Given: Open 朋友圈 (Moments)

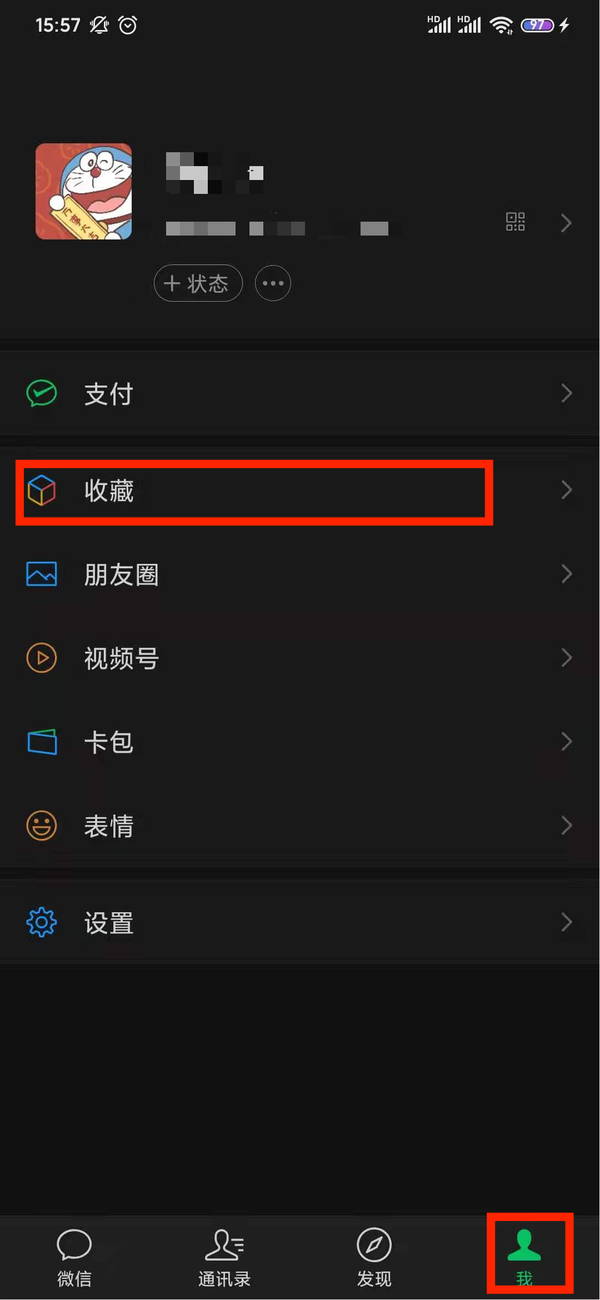Looking at the screenshot, I should coord(300,575).
